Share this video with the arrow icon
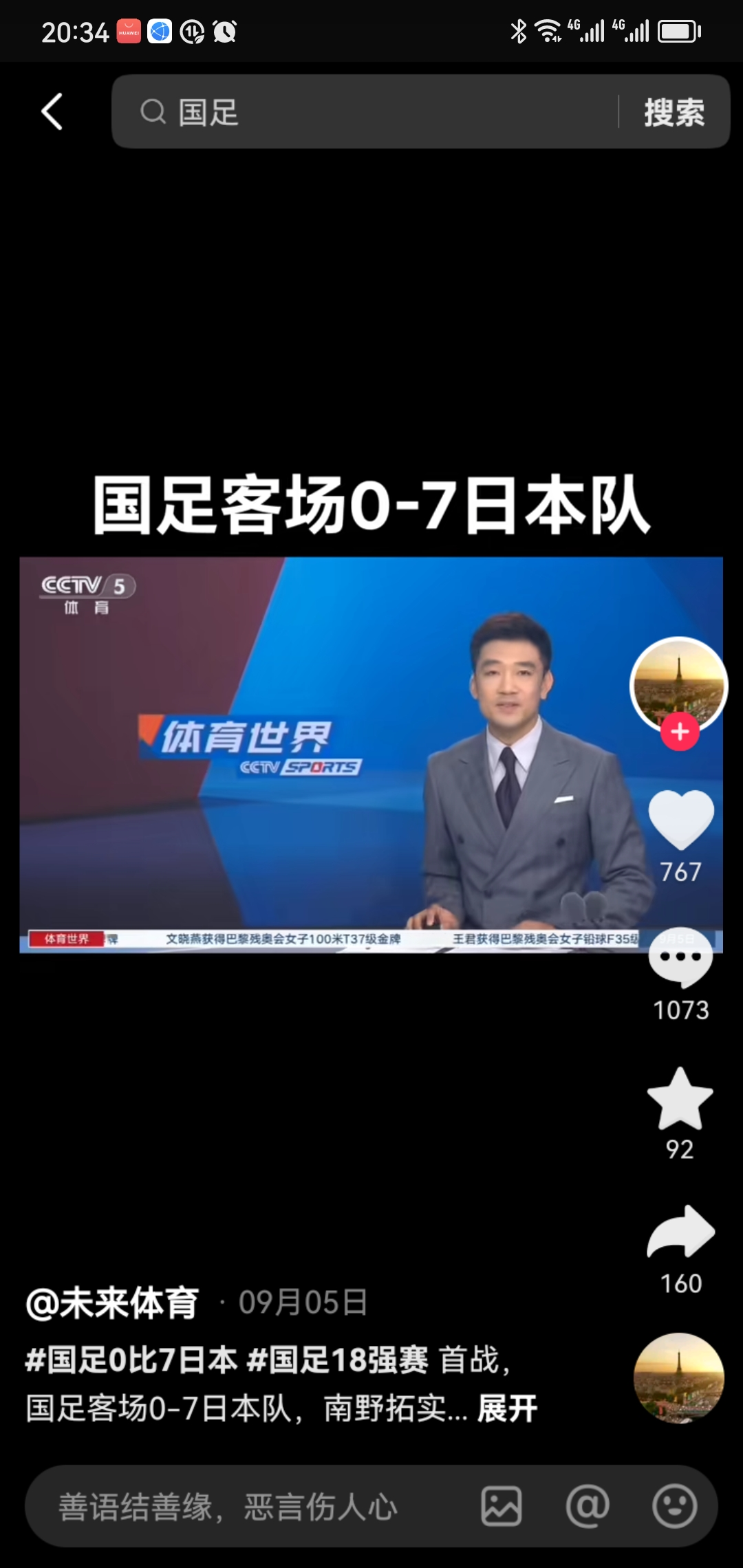The image size is (743, 1568). 680,1232
